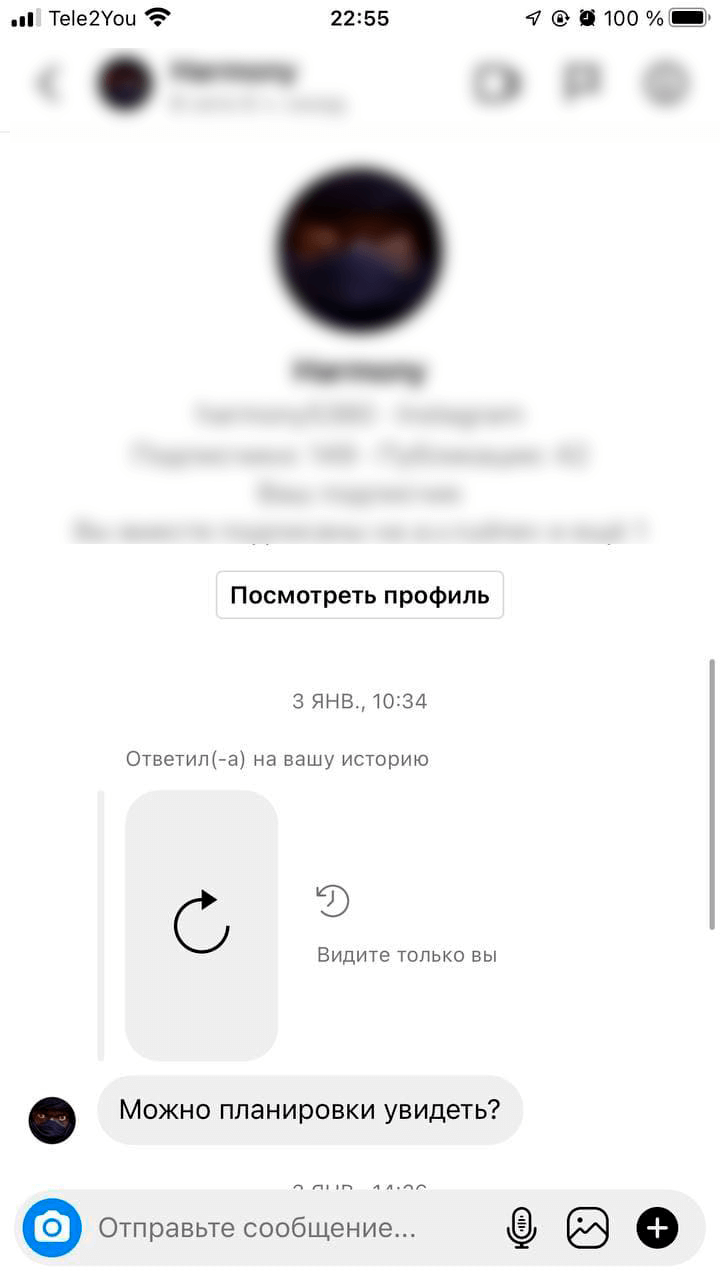Screen dimensions: 720x1280
Task: Open the camera from message bar
Action: 51,1227
